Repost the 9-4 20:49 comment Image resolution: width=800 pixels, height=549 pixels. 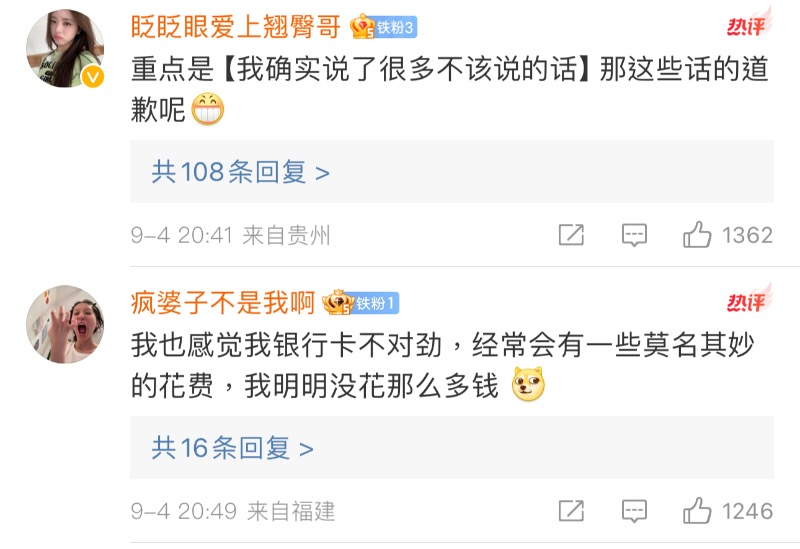pyautogui.click(x=571, y=511)
